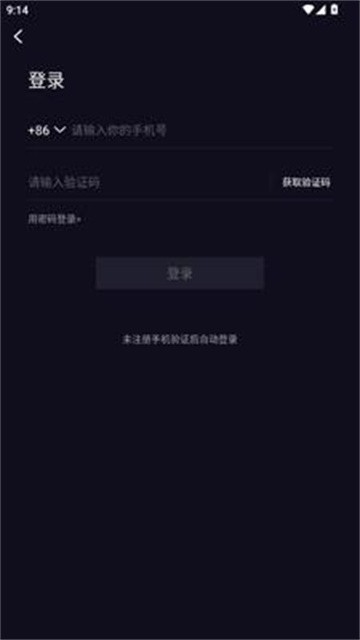The height and width of the screenshot is (640, 360).
Task: Go back using the top-left arrow
Action: click(x=18, y=37)
